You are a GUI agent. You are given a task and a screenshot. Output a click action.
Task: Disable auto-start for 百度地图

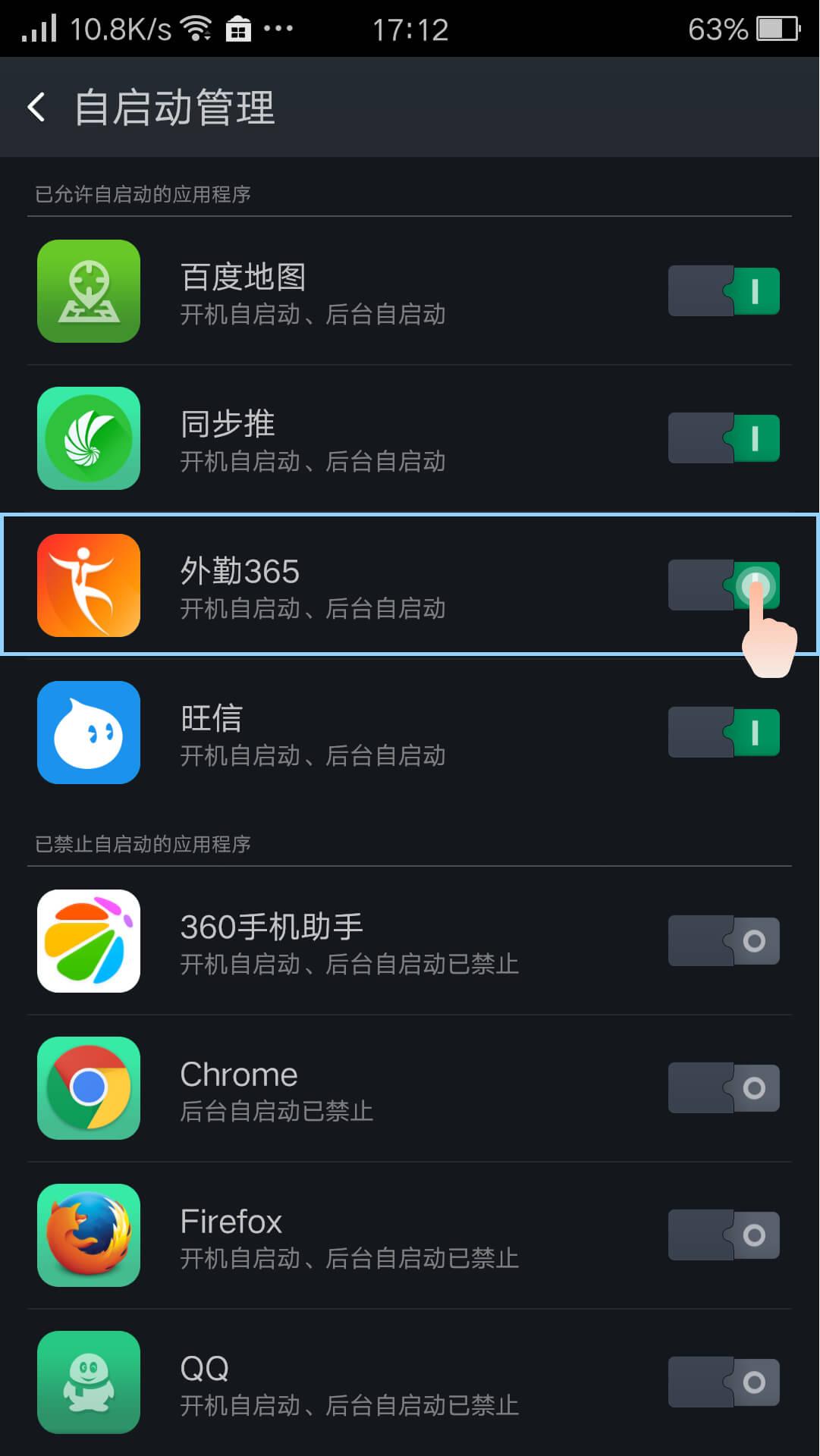[724, 291]
